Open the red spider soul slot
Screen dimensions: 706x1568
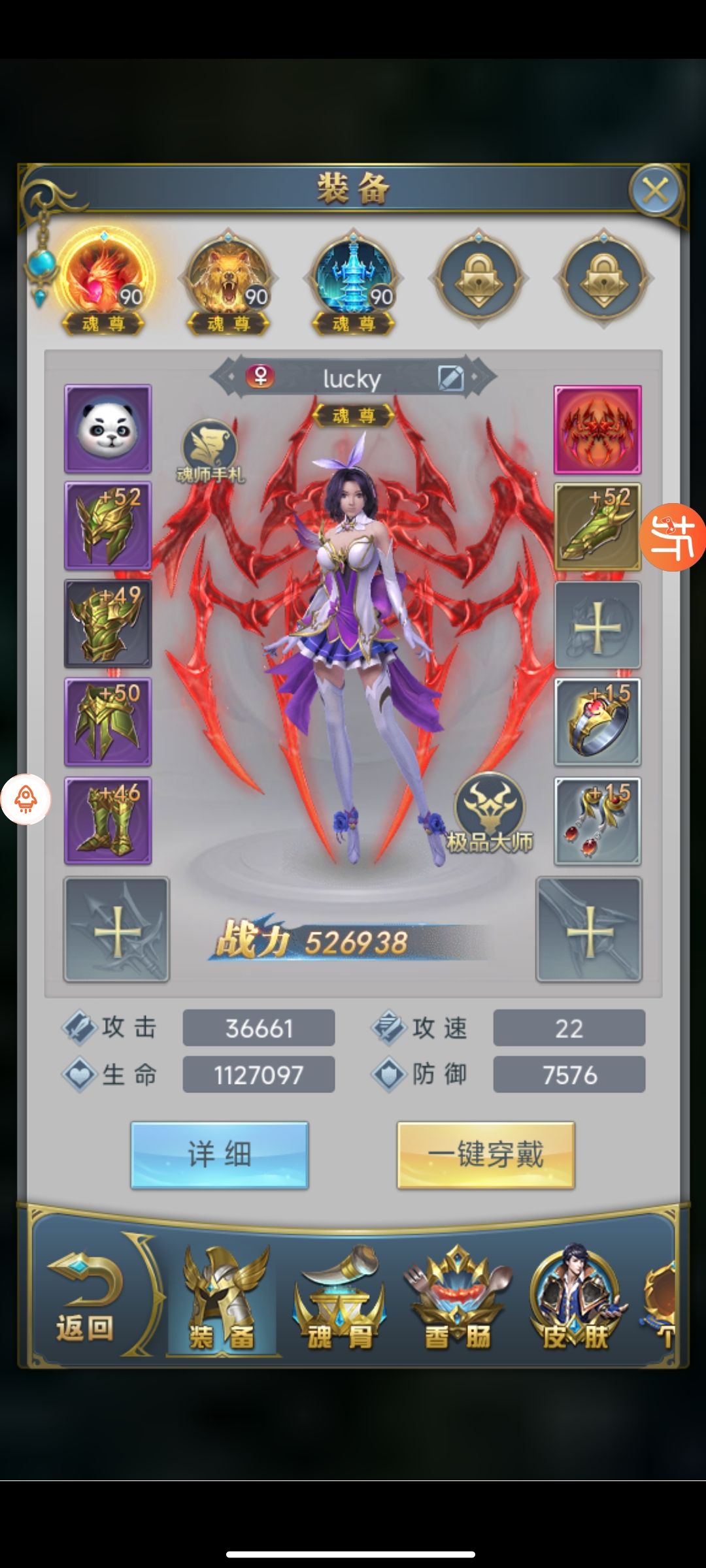coord(597,429)
